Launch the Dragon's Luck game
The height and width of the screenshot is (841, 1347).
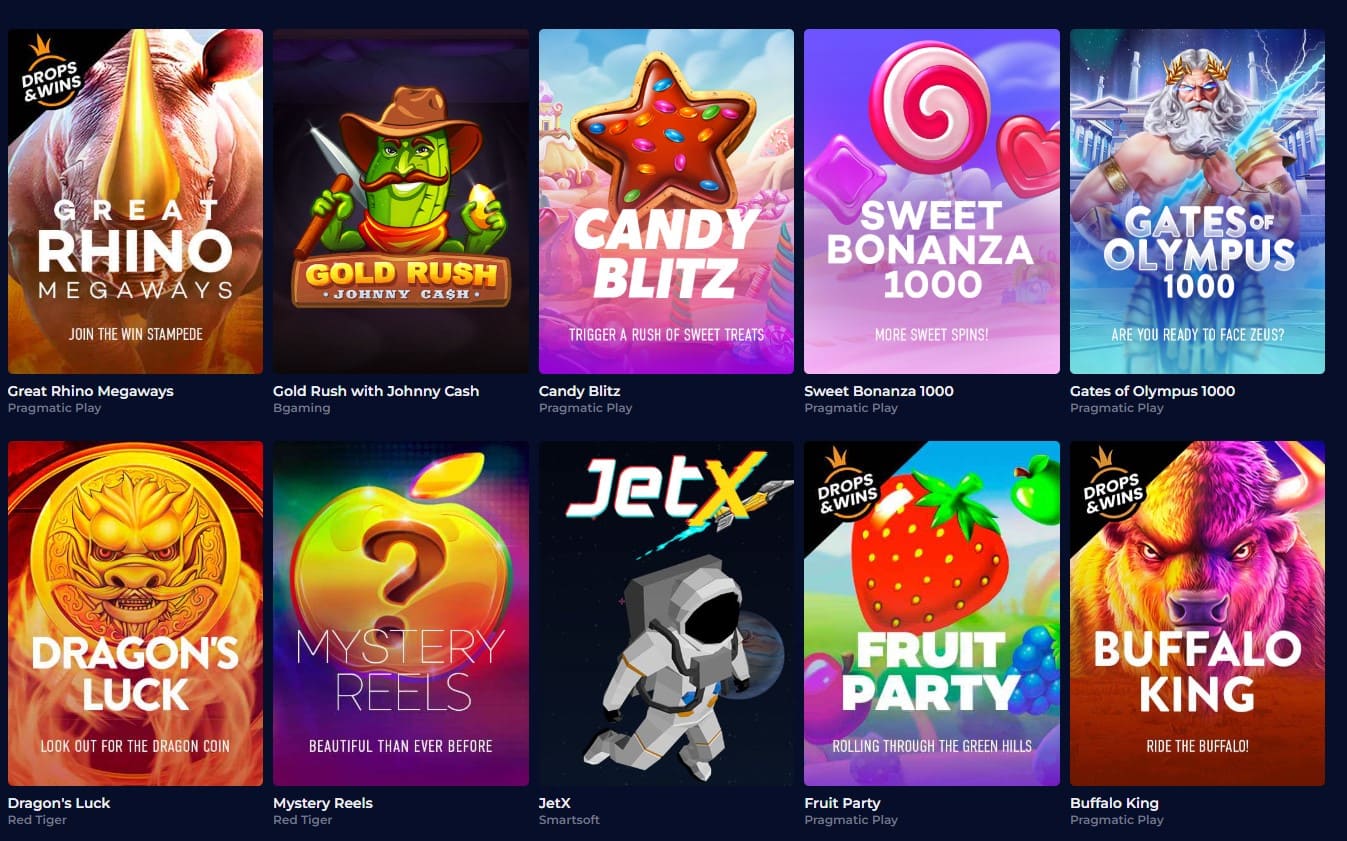pyautogui.click(x=135, y=613)
